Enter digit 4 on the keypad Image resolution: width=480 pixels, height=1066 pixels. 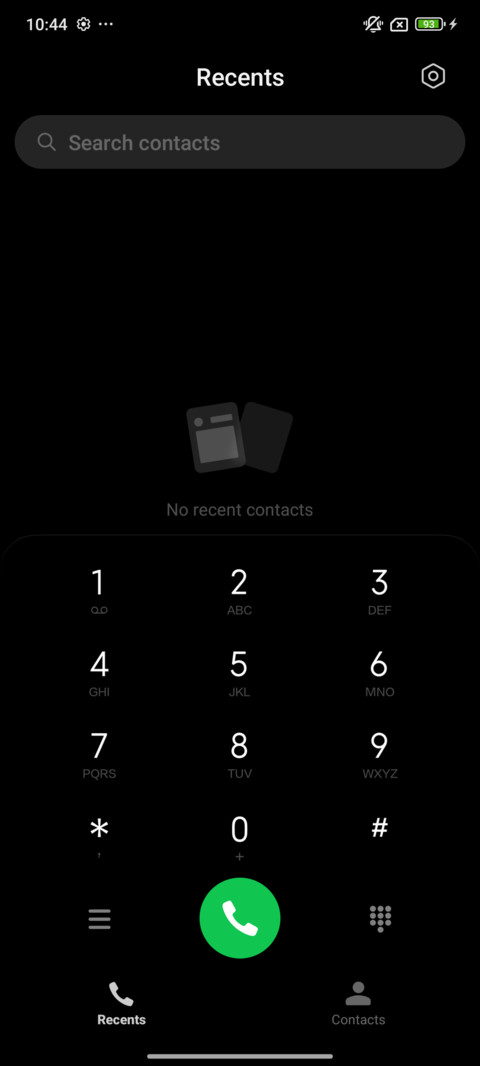click(99, 674)
